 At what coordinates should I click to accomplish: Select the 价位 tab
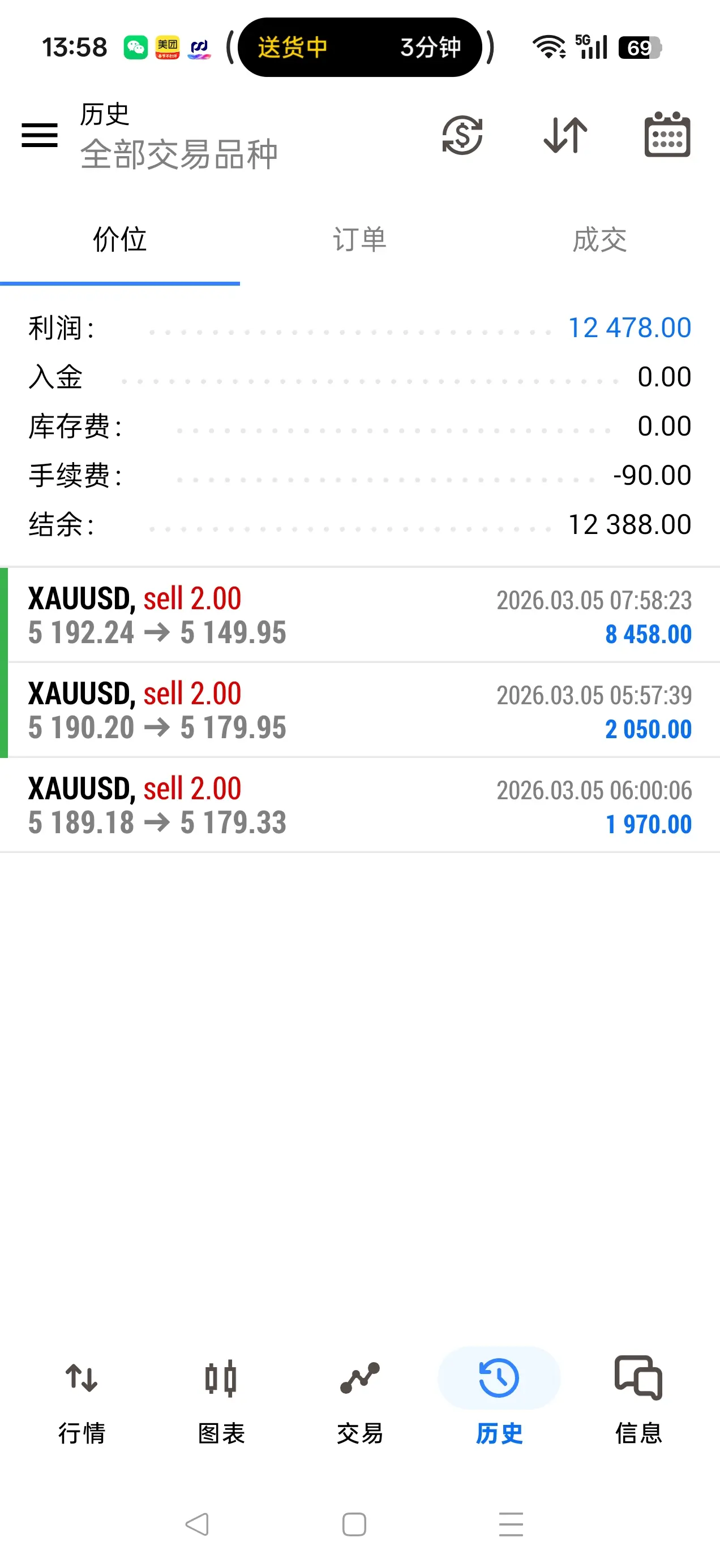pos(120,239)
